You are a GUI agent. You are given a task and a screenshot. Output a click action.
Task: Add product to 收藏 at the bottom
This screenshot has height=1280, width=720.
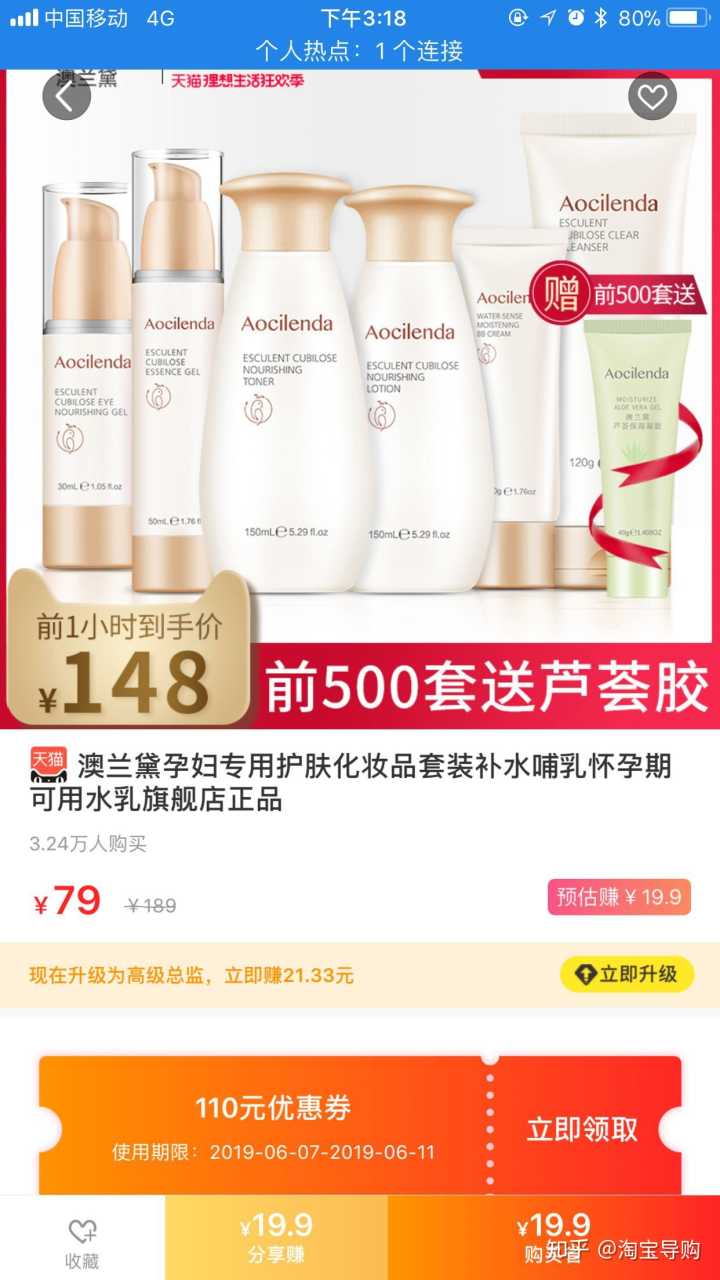click(x=82, y=1241)
